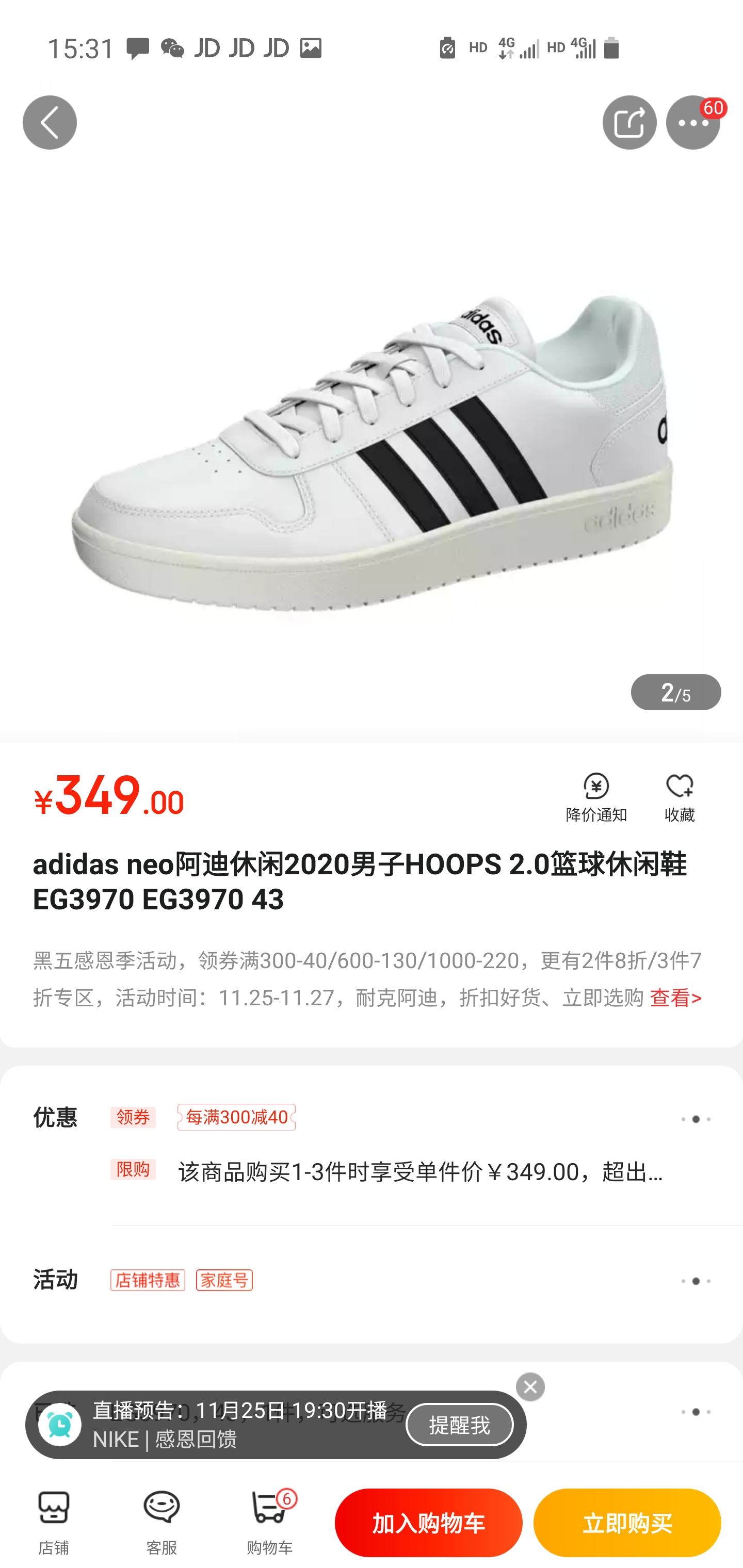Open the shopping cart (购物车)
The width and height of the screenshot is (743, 1568).
(x=270, y=1522)
